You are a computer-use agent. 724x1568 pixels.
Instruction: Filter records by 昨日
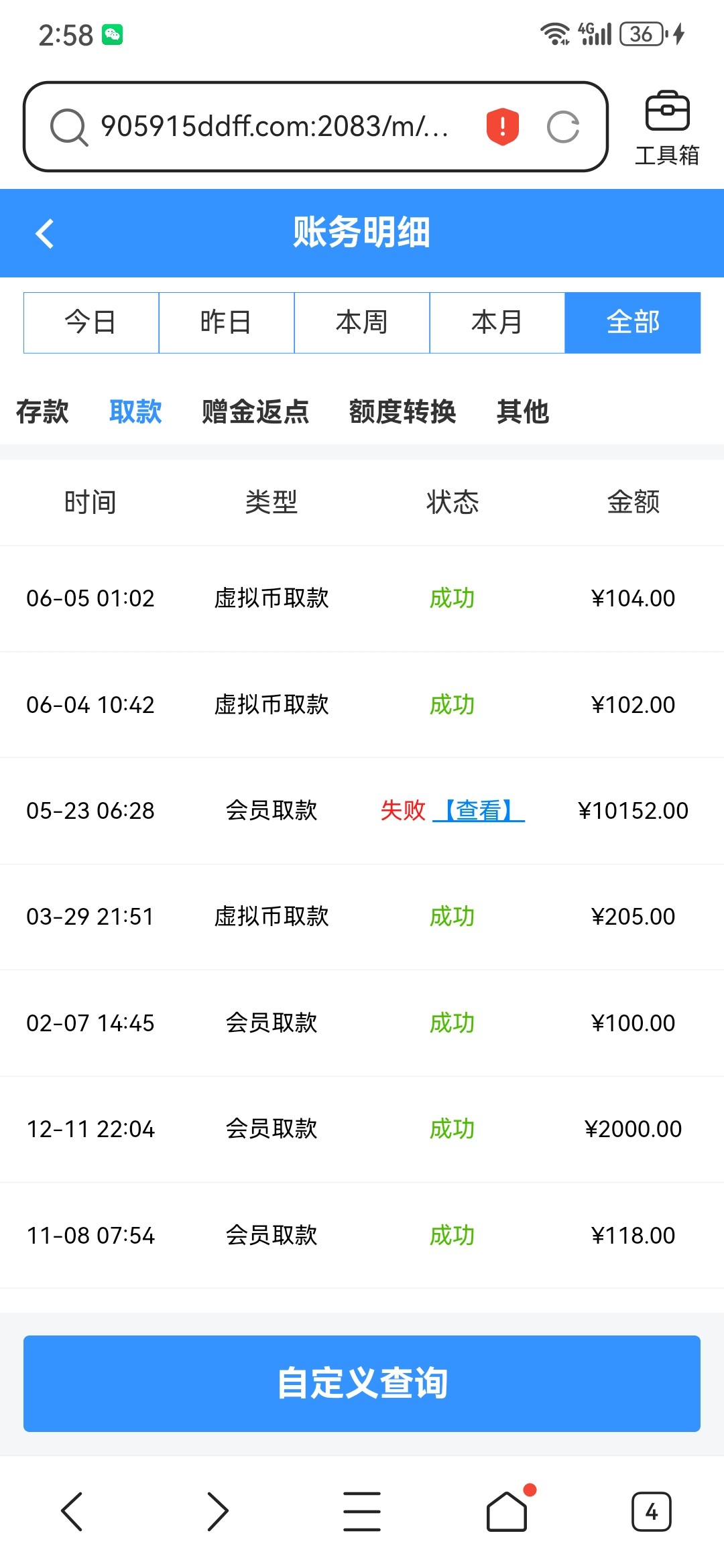[x=227, y=322]
